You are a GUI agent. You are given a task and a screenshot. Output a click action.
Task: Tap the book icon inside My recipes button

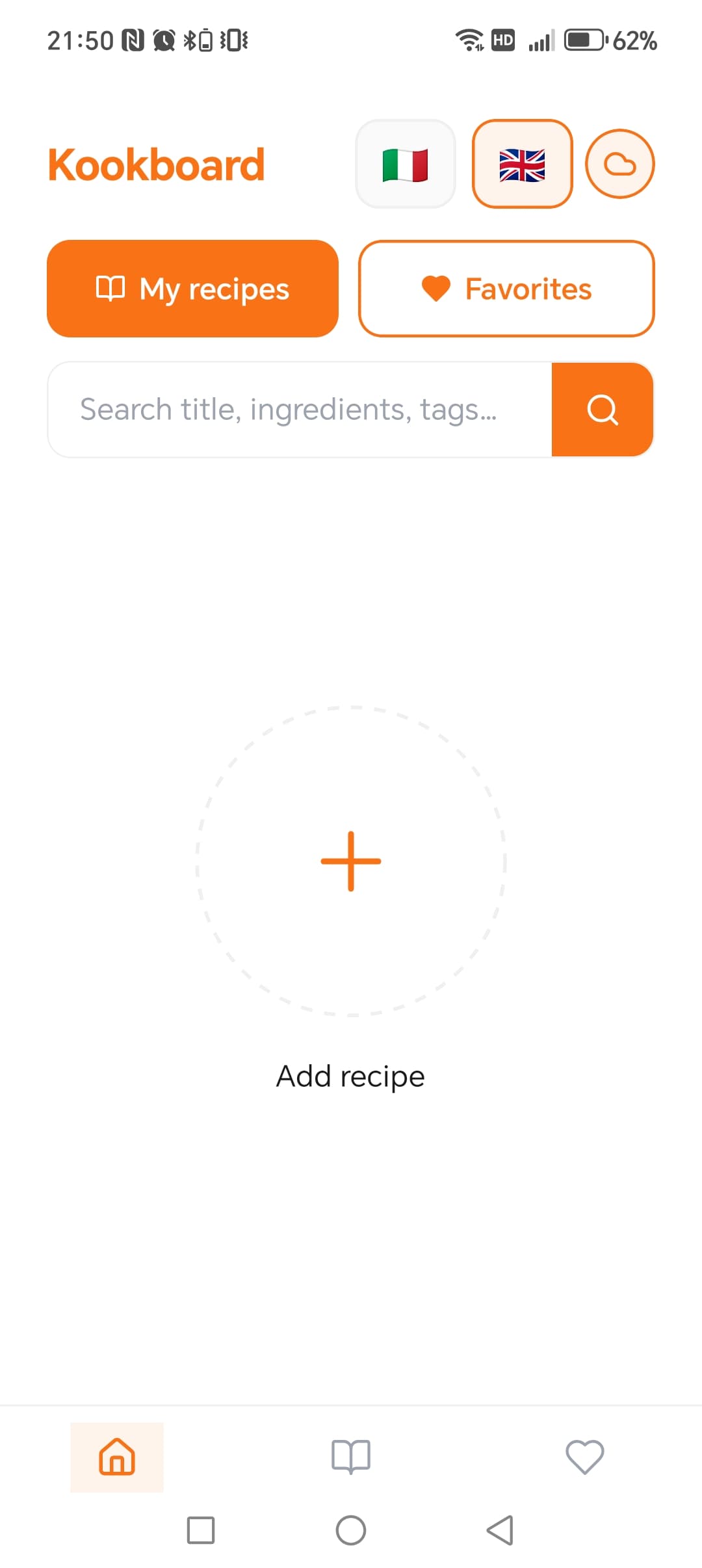pyautogui.click(x=112, y=289)
